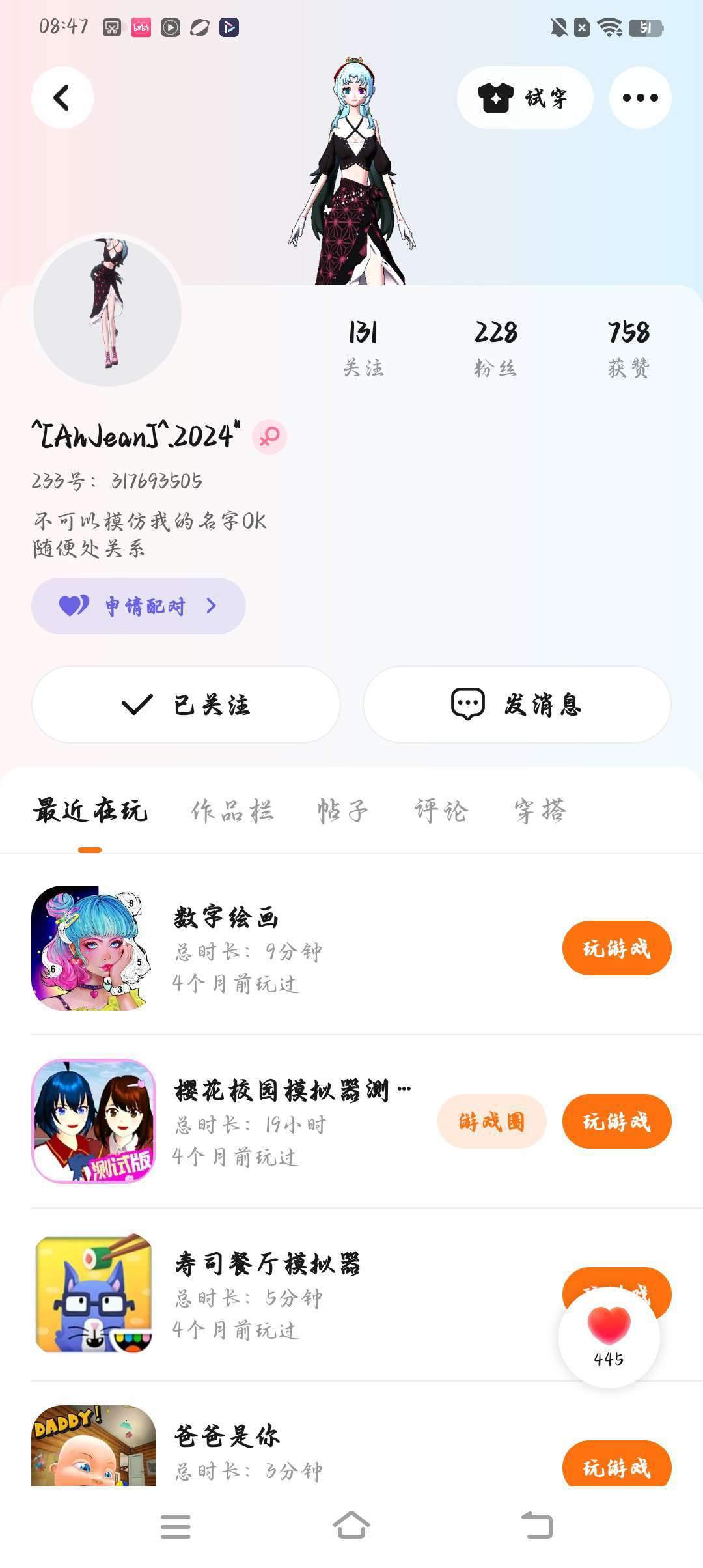Switch to the 作品栏 tab
The image size is (703, 1568).
[232, 811]
